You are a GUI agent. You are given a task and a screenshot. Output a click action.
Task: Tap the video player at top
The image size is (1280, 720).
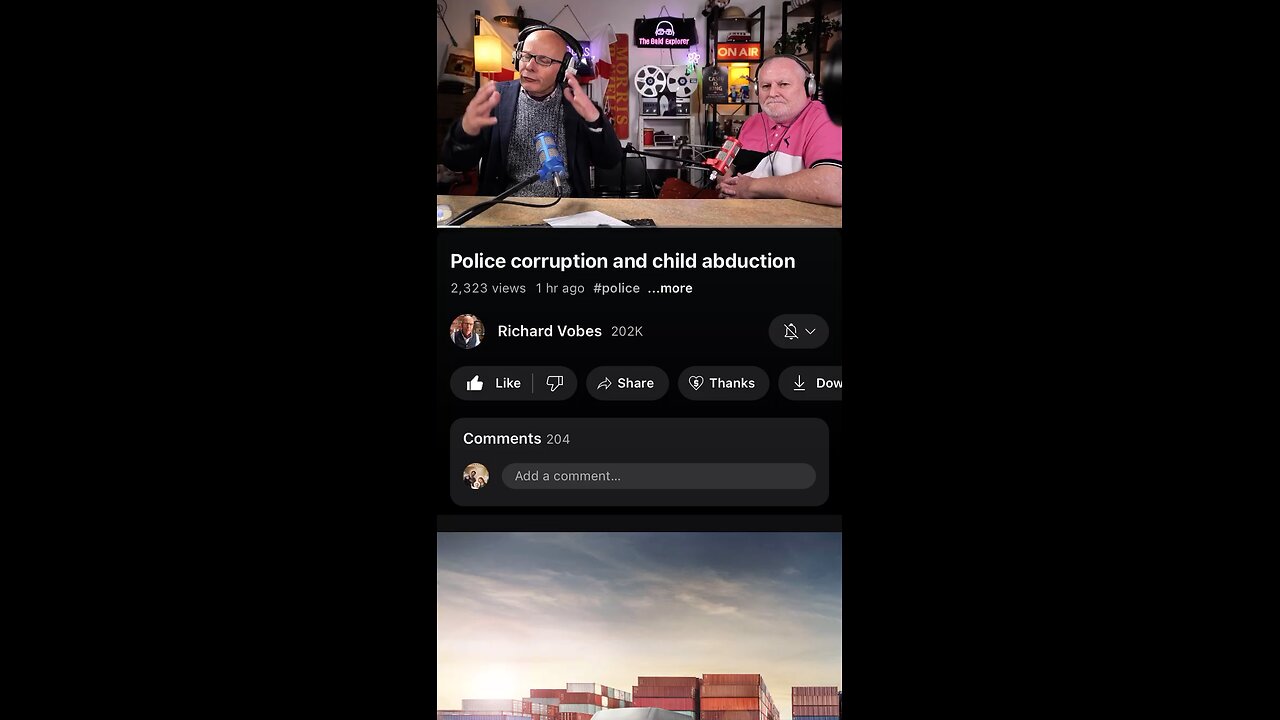(639, 113)
